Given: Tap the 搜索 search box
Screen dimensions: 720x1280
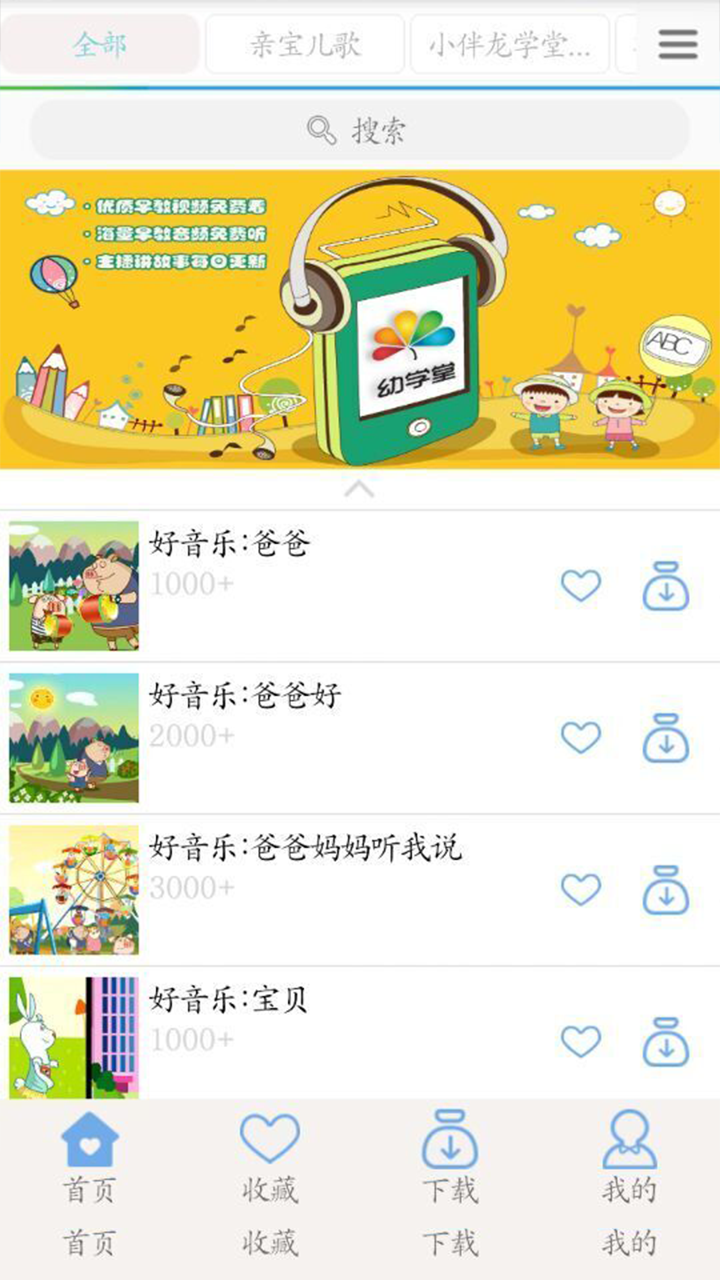Looking at the screenshot, I should (360, 130).
